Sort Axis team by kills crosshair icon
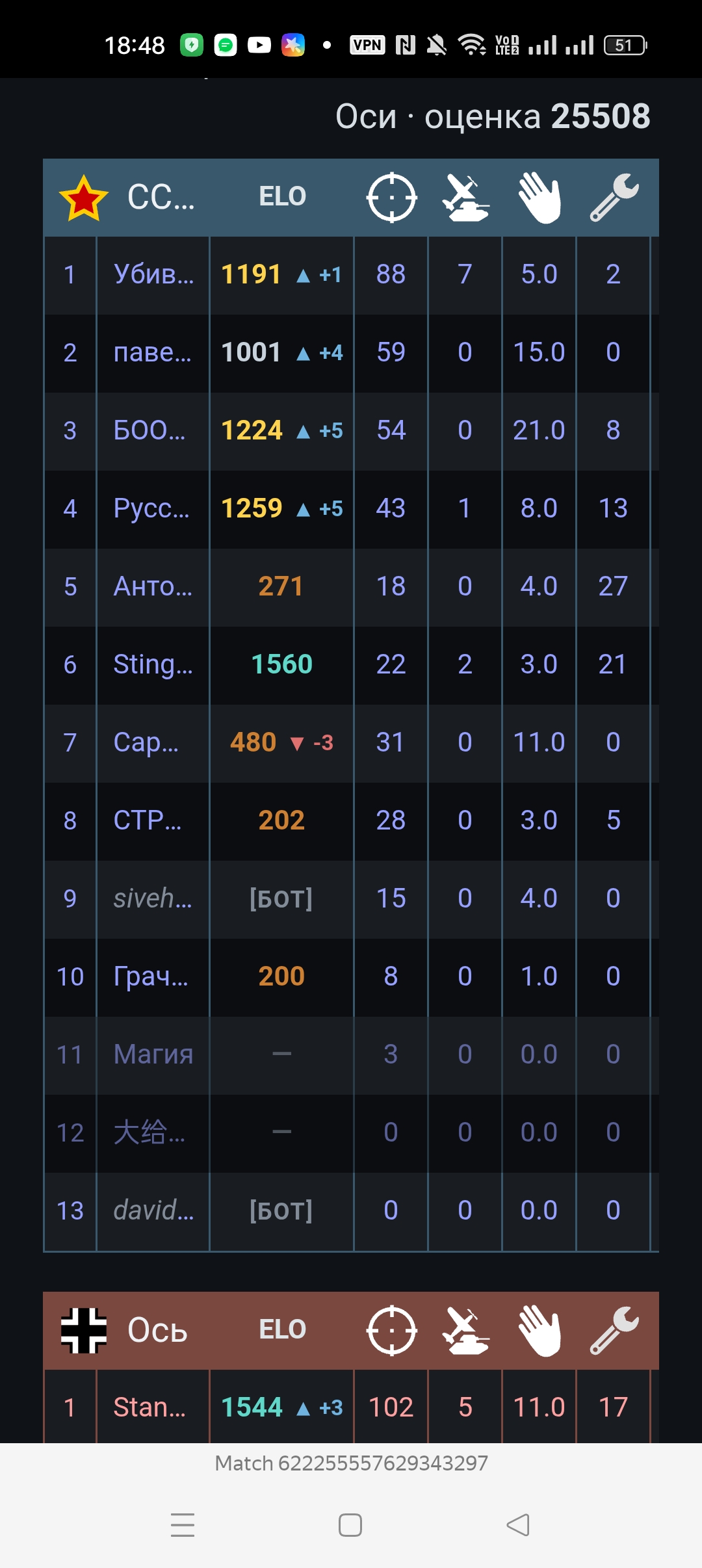 pos(391,1330)
